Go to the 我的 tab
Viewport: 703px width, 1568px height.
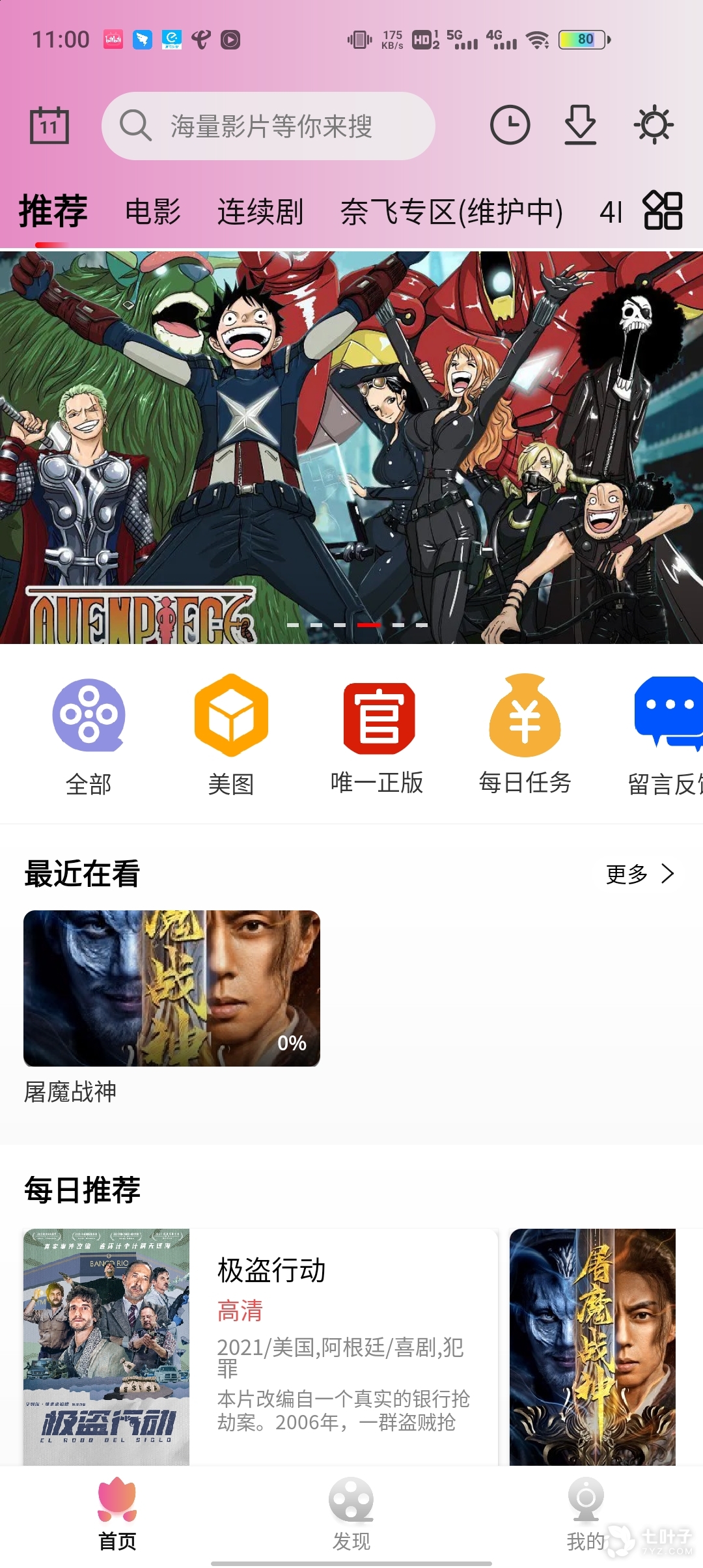coord(585,1515)
